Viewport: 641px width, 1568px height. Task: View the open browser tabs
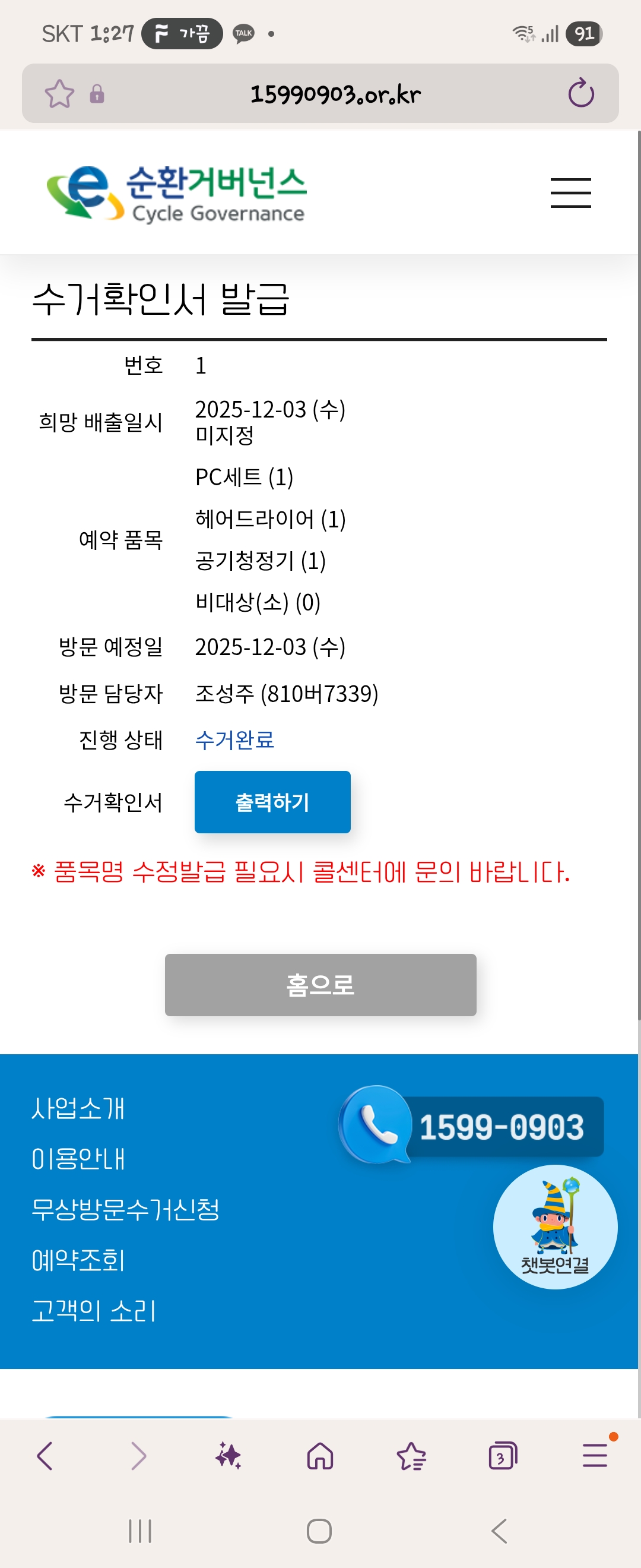pyautogui.click(x=503, y=1456)
